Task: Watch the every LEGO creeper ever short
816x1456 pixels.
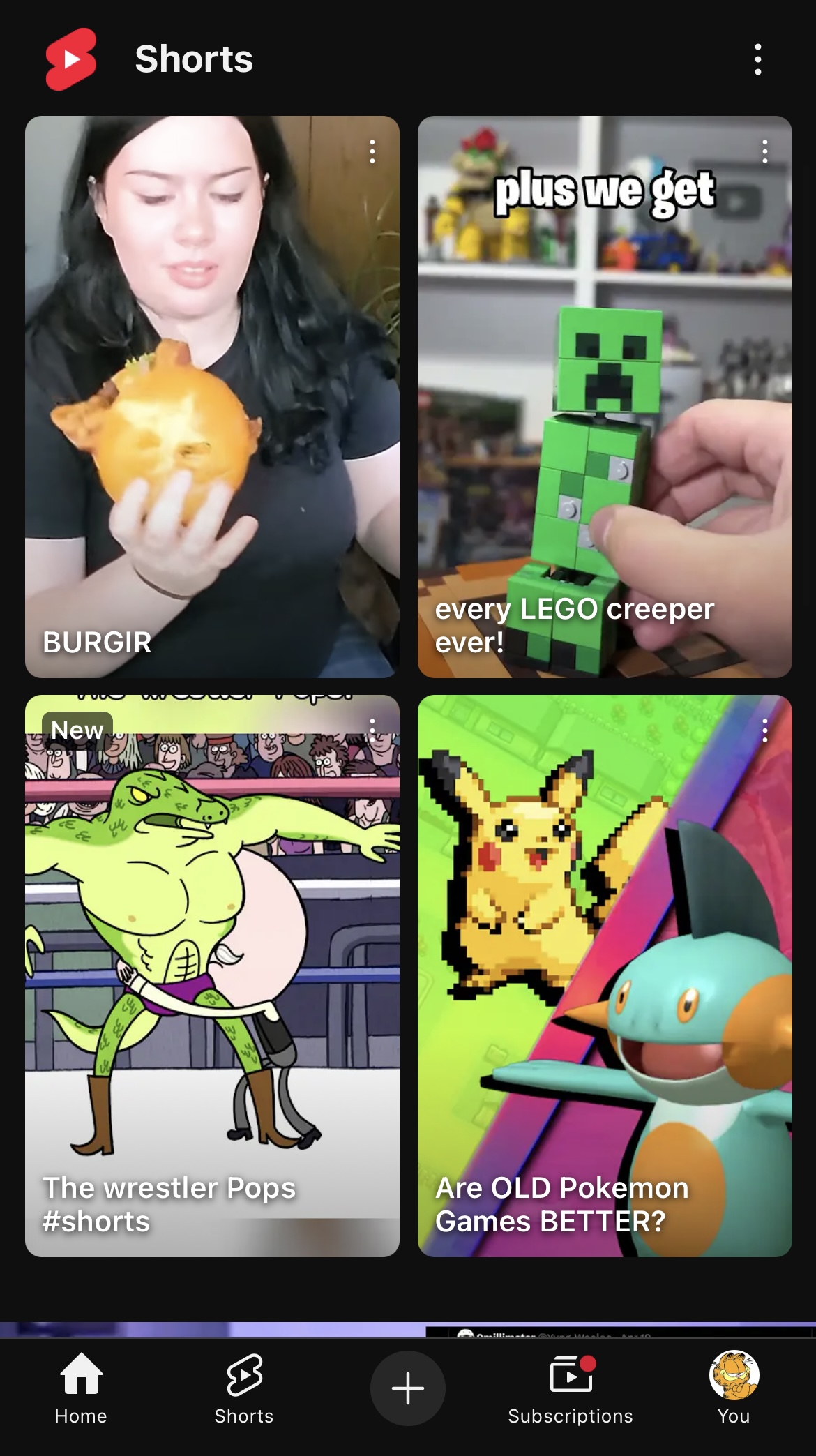Action: point(604,396)
